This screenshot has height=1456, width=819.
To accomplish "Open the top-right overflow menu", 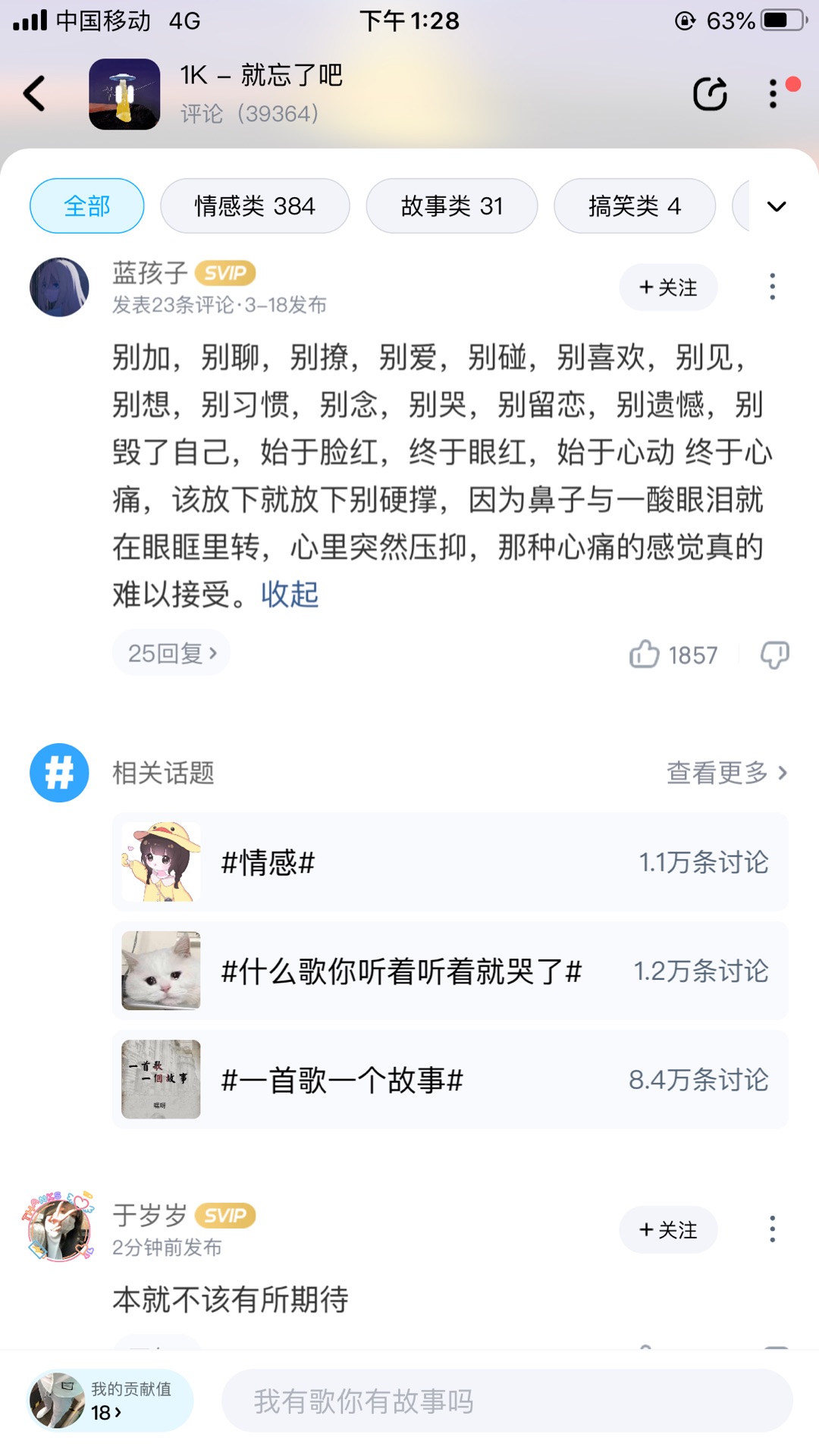I will [x=773, y=94].
